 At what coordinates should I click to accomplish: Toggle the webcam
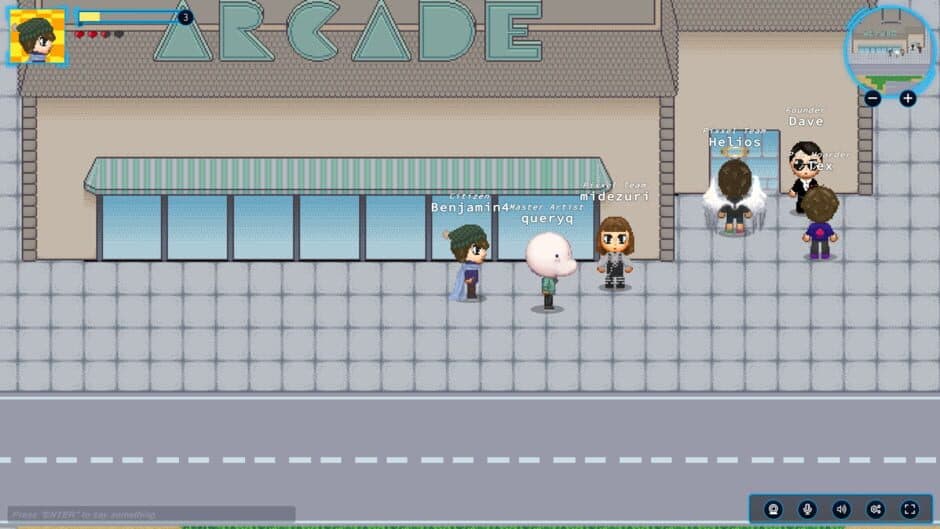point(773,509)
